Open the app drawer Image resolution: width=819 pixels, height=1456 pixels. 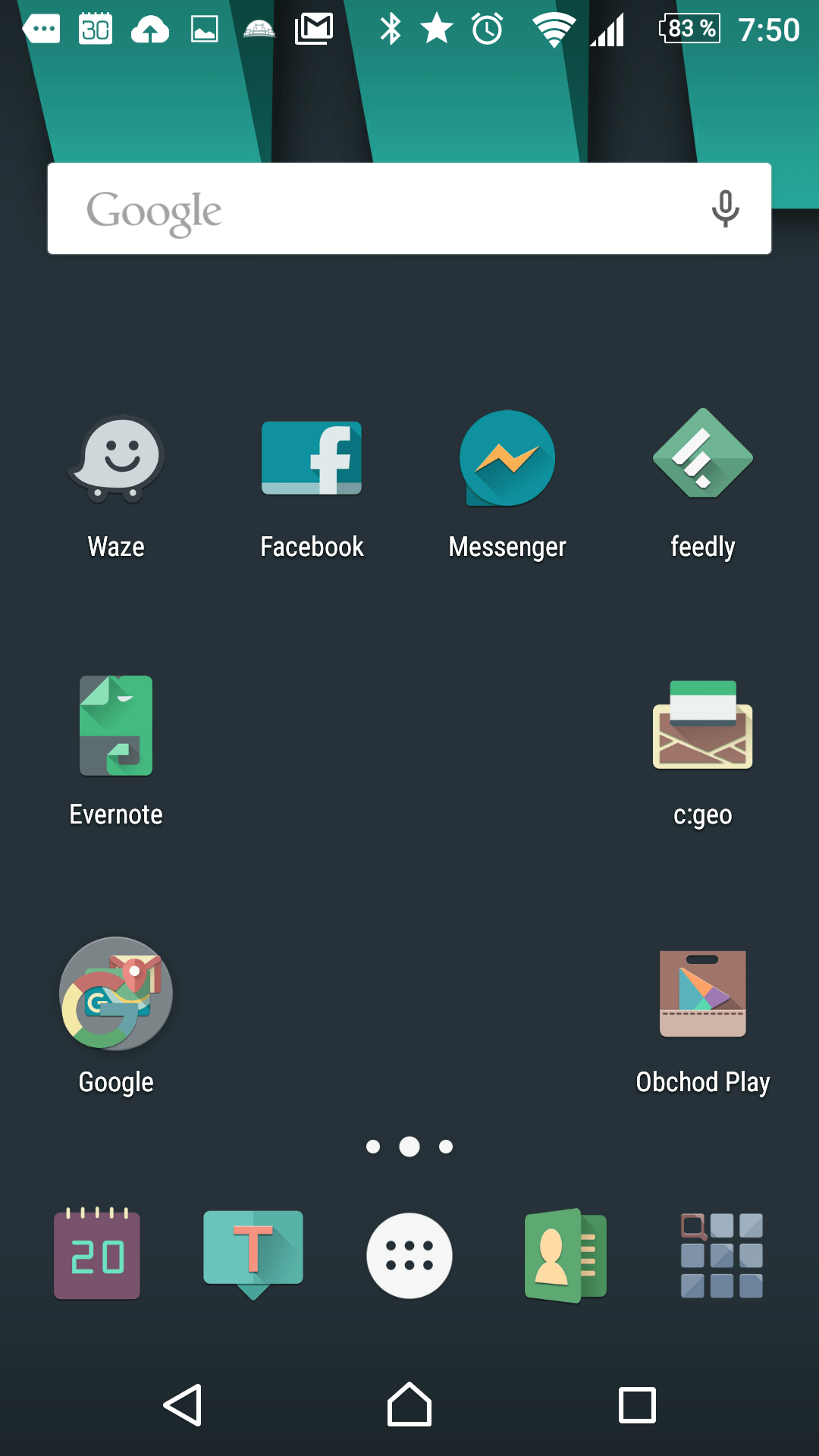[409, 1256]
